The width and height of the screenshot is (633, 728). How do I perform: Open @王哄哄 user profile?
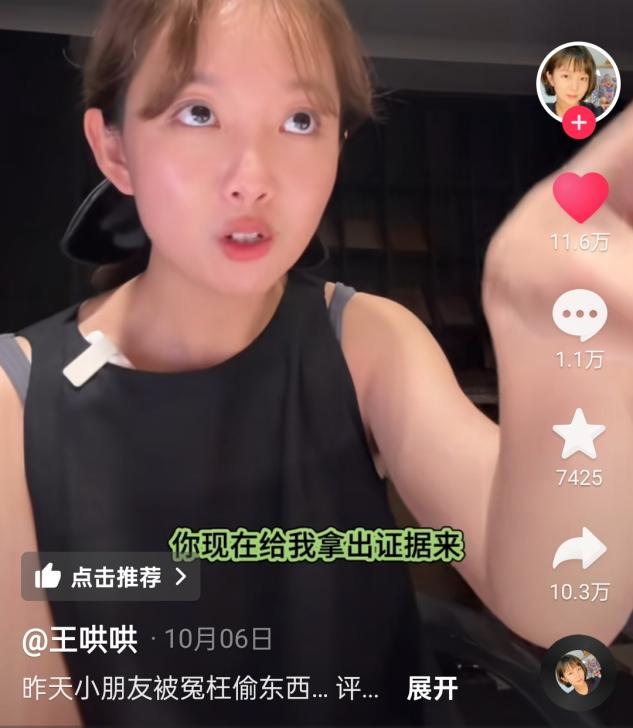click(80, 641)
